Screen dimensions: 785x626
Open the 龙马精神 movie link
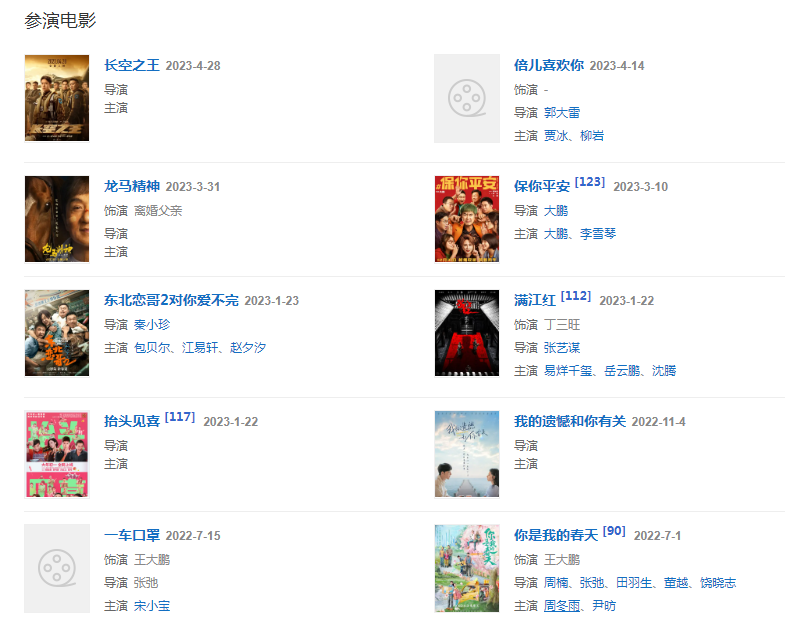tap(131, 187)
